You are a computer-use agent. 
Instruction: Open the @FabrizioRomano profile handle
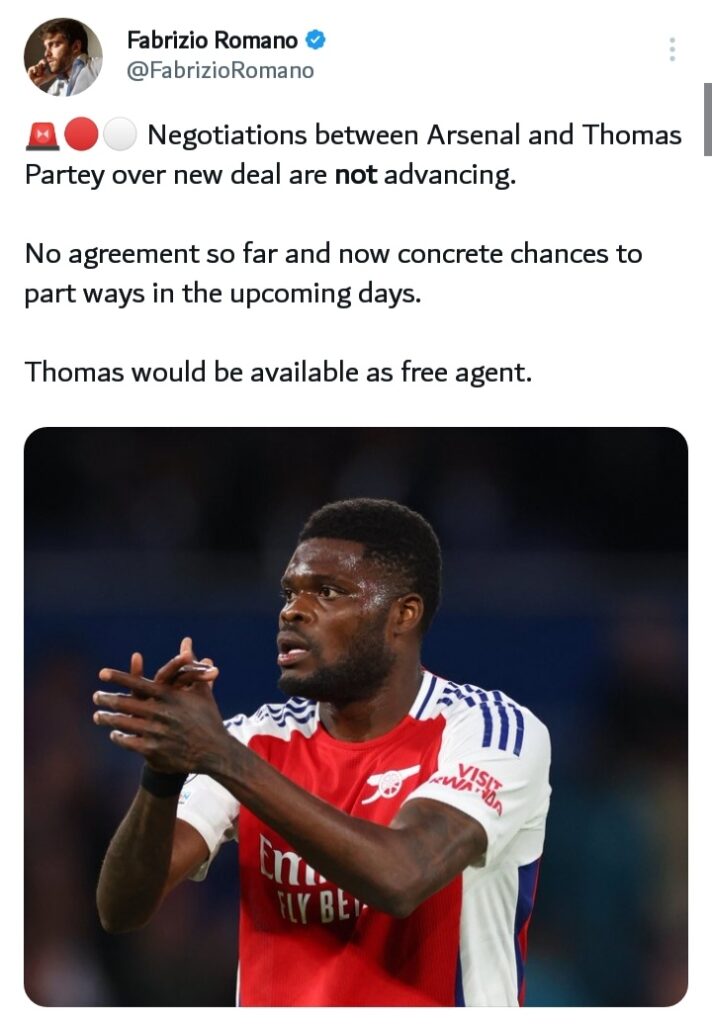[220, 70]
